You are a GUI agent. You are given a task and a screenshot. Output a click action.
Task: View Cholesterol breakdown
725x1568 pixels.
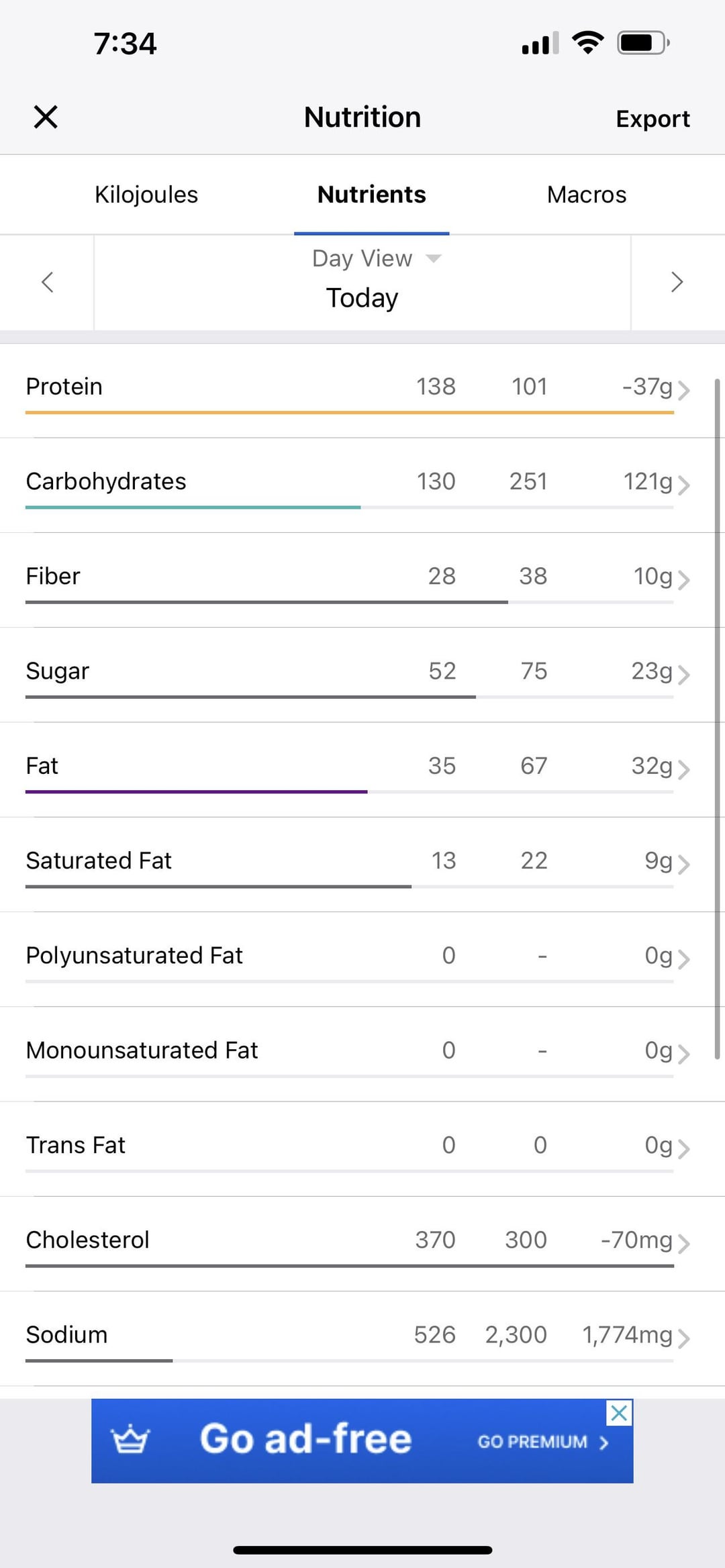tap(362, 1243)
